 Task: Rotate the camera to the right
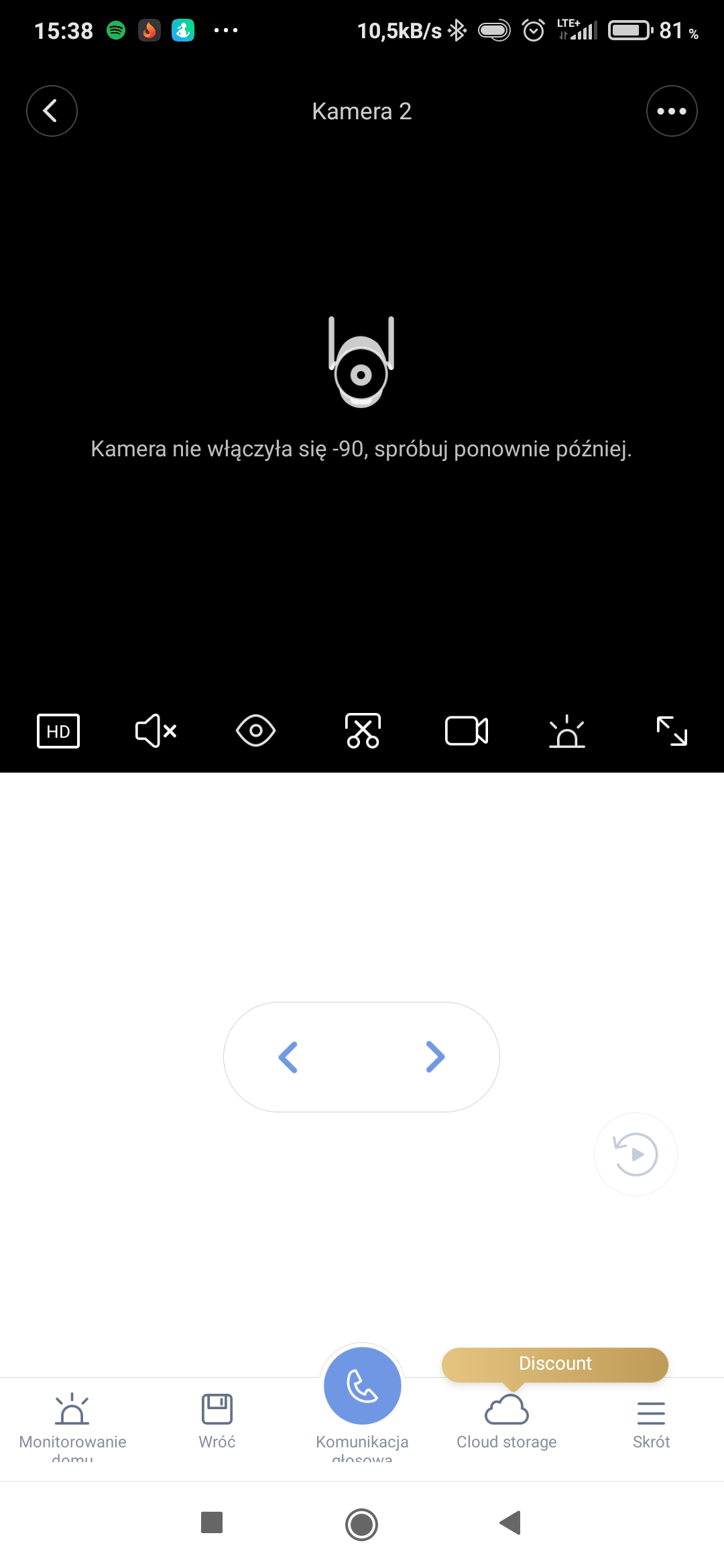tap(435, 1057)
